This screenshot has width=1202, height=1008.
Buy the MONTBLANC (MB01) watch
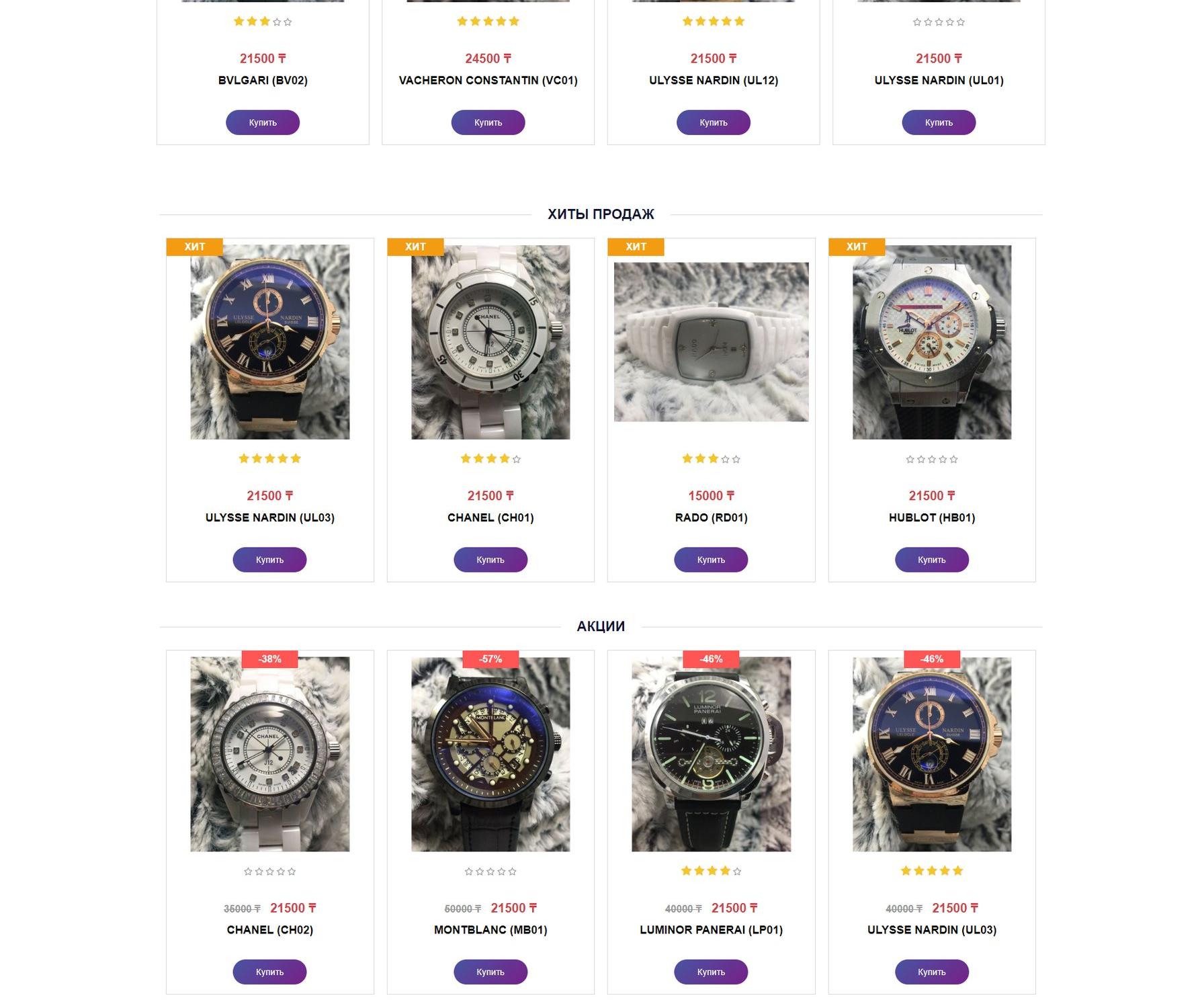tap(490, 972)
